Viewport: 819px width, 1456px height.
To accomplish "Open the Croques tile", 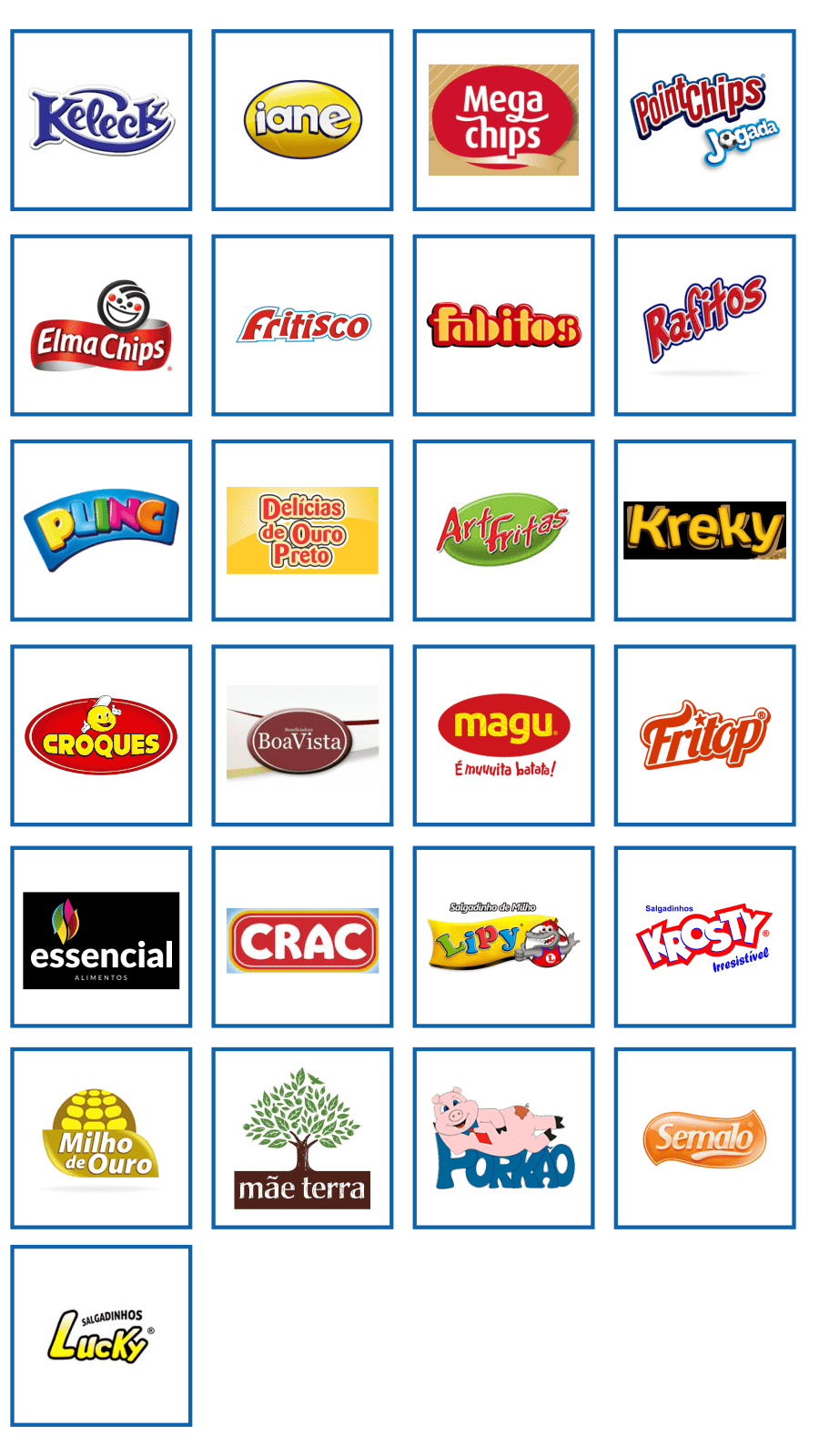I will point(101,736).
